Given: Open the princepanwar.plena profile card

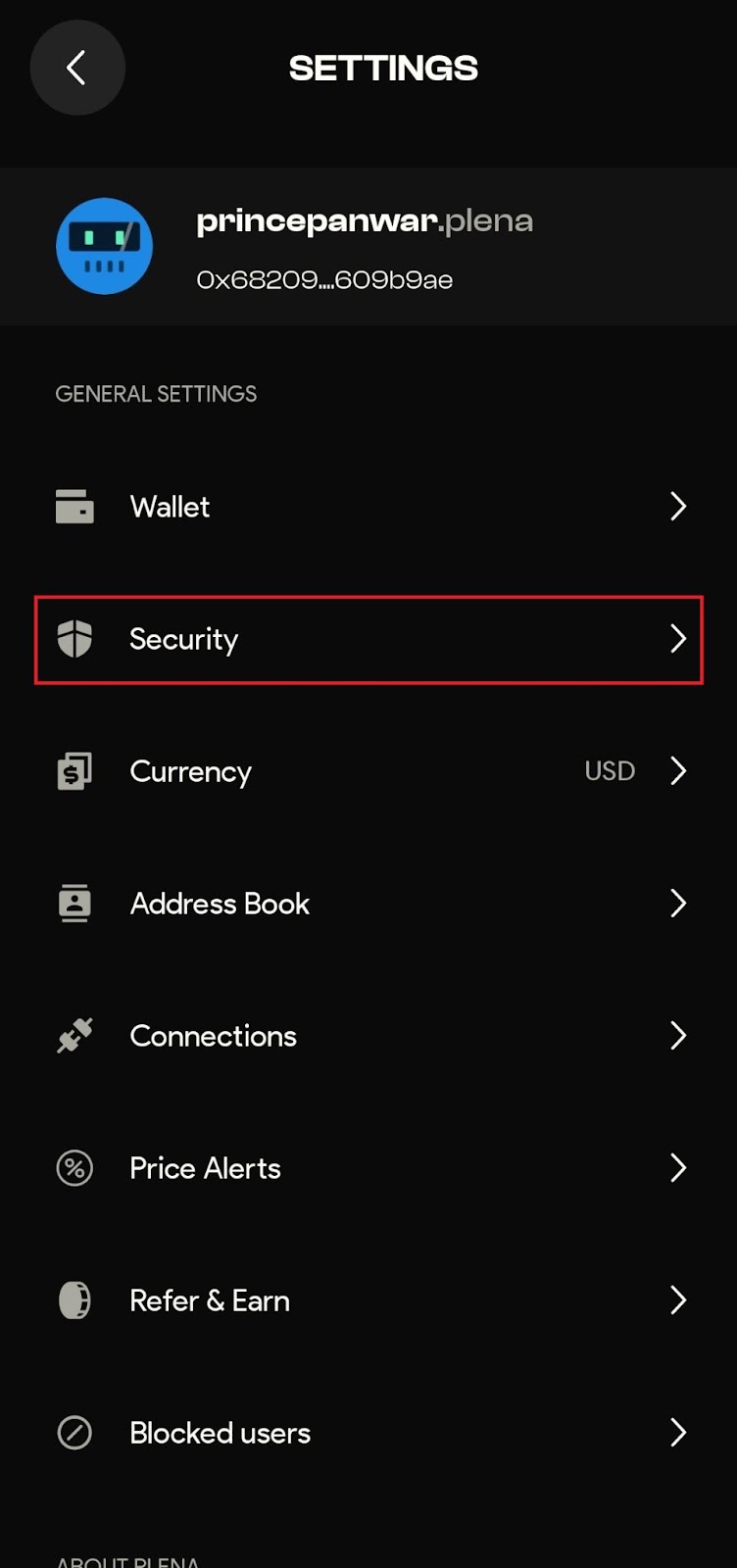Looking at the screenshot, I should 368,246.
